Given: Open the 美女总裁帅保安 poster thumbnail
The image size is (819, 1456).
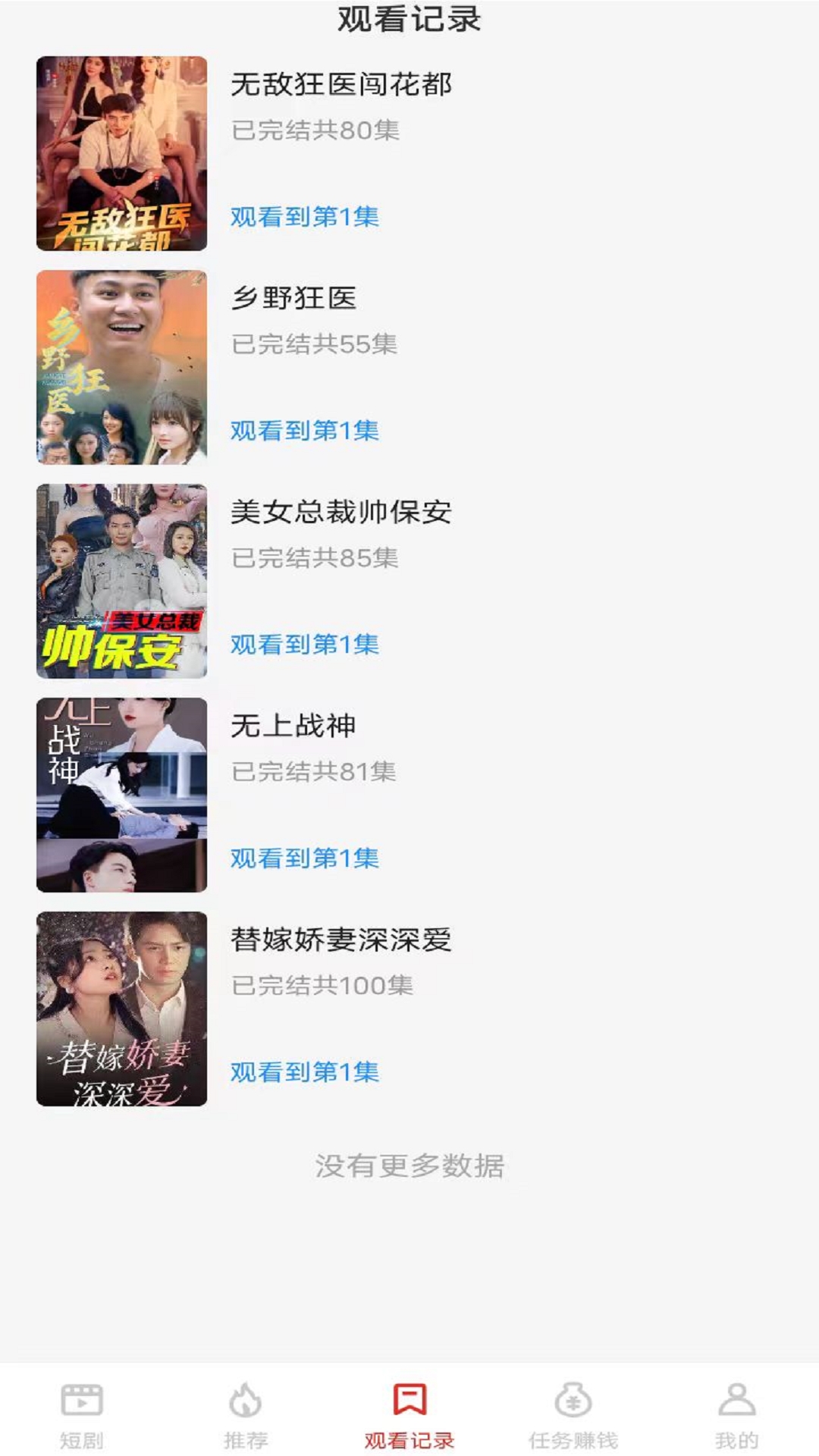Looking at the screenshot, I should pyautogui.click(x=120, y=582).
